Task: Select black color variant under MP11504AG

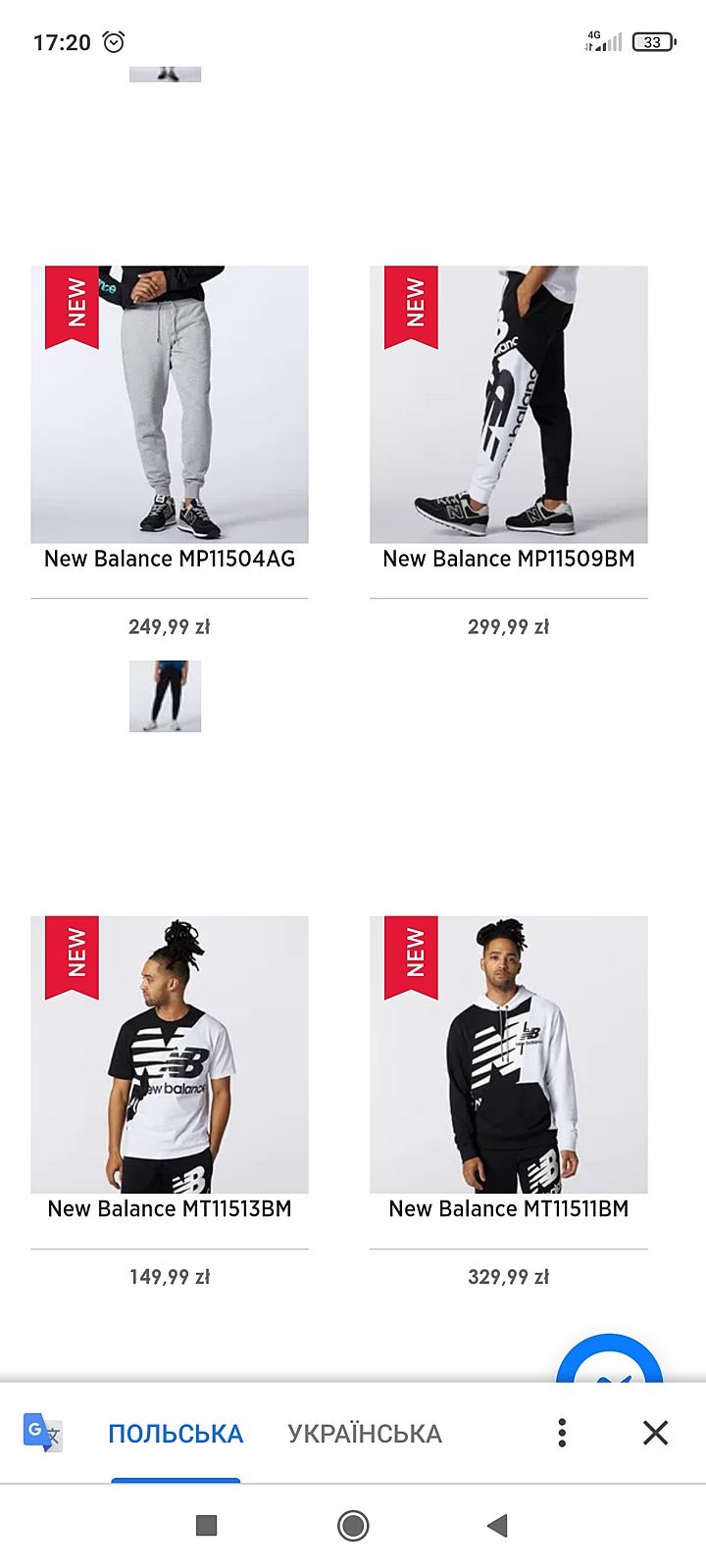Action: pyautogui.click(x=165, y=696)
